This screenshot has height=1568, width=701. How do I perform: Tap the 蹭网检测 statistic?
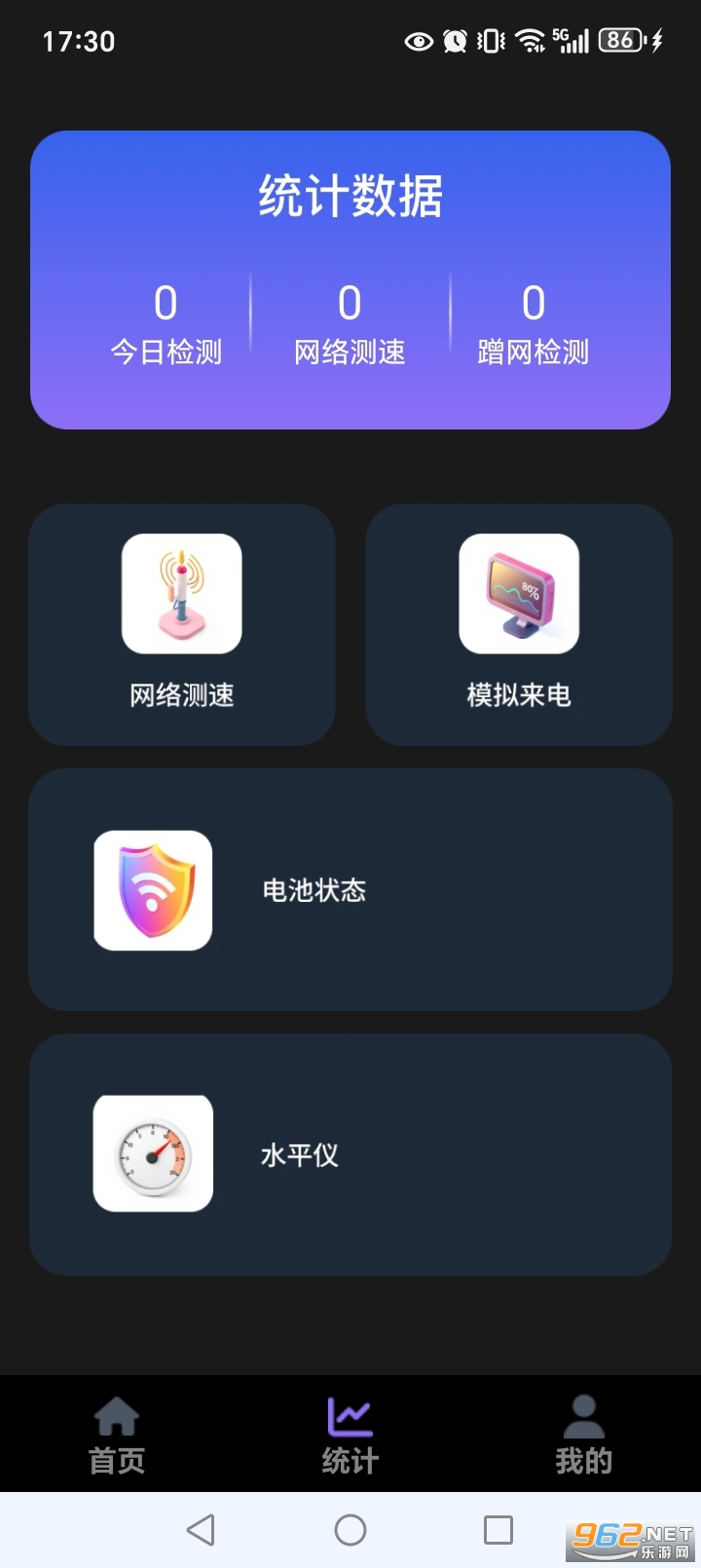pos(533,321)
